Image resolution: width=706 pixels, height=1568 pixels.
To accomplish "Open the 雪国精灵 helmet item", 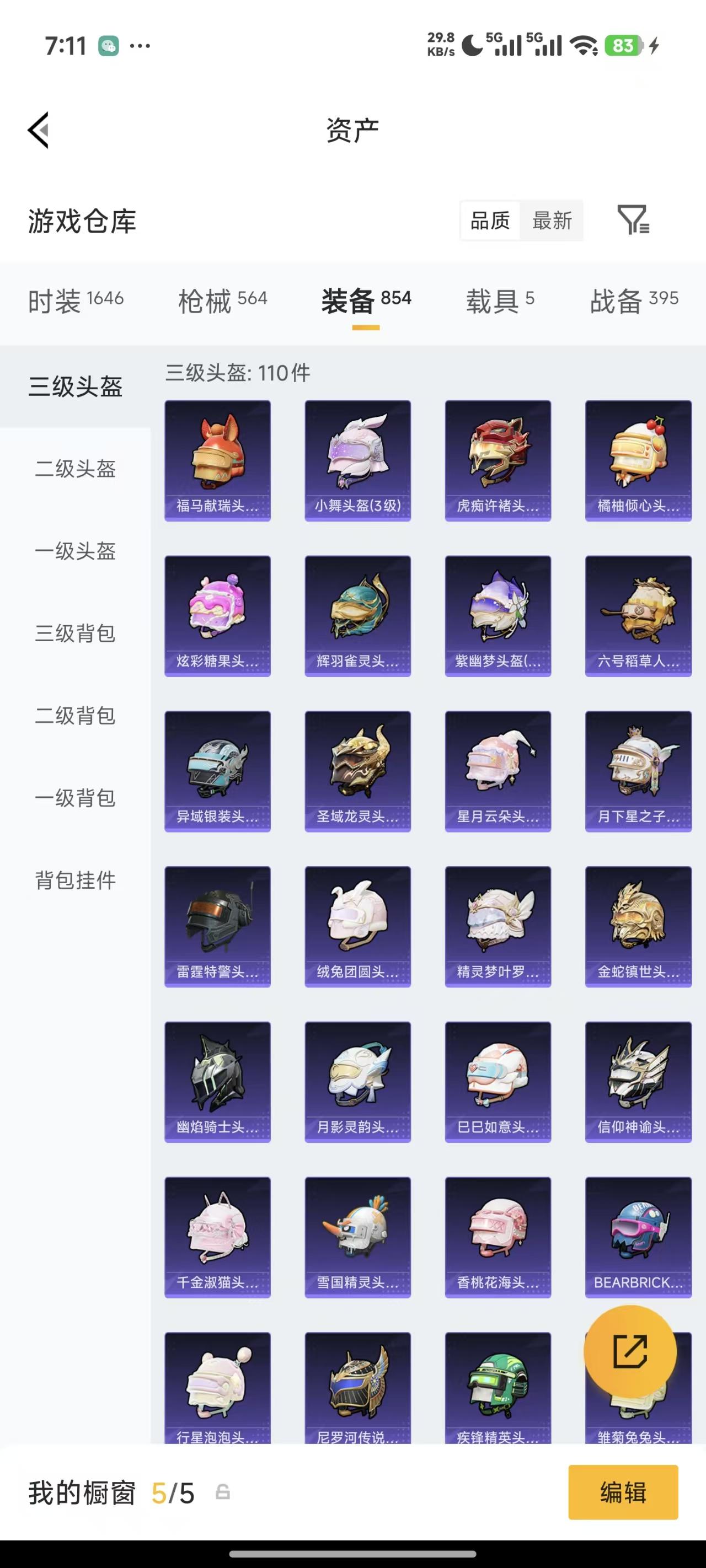I will [357, 1236].
